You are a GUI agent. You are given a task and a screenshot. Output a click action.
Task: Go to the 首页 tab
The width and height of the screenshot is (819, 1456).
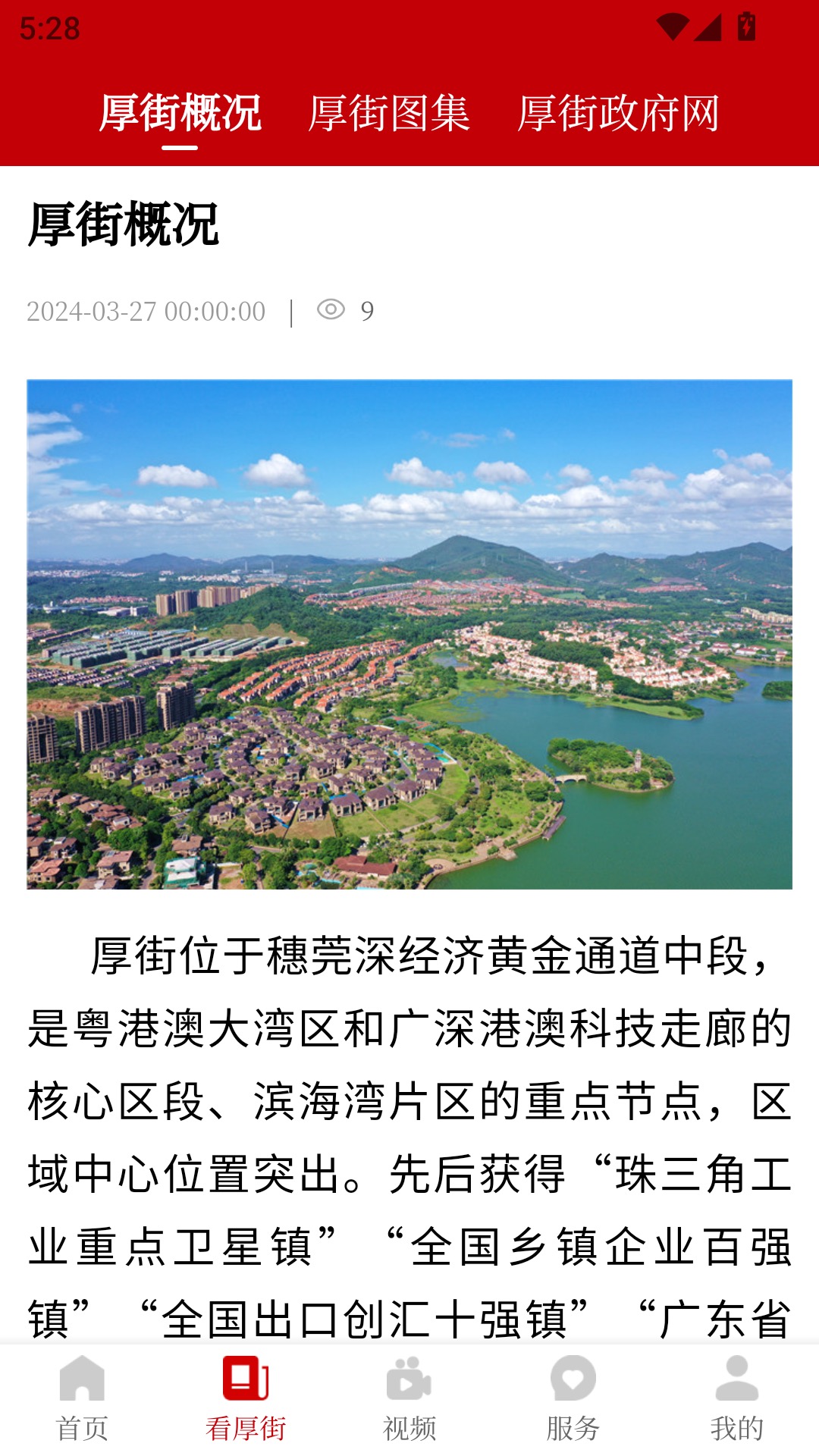click(x=82, y=1400)
